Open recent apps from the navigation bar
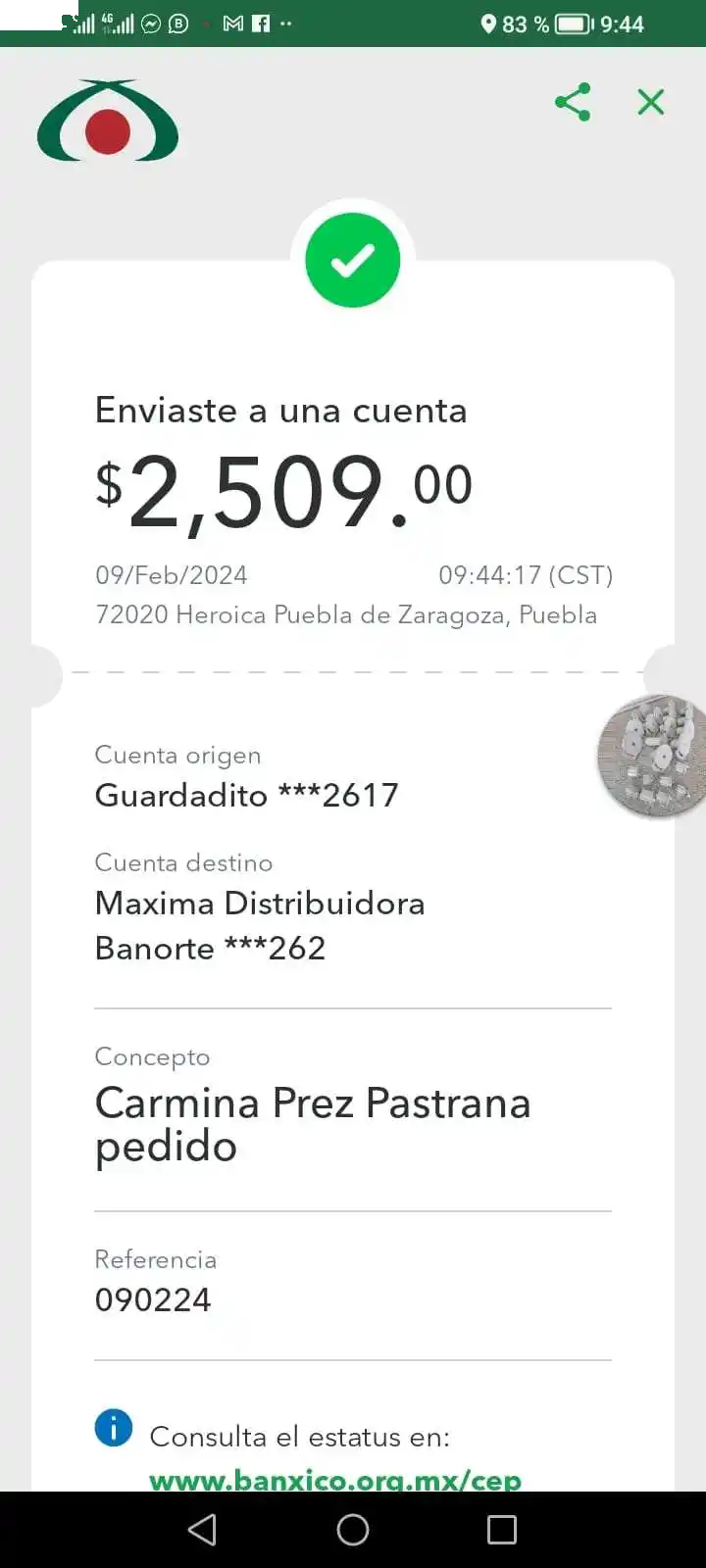The height and width of the screenshot is (1568, 706). pyautogui.click(x=502, y=1530)
